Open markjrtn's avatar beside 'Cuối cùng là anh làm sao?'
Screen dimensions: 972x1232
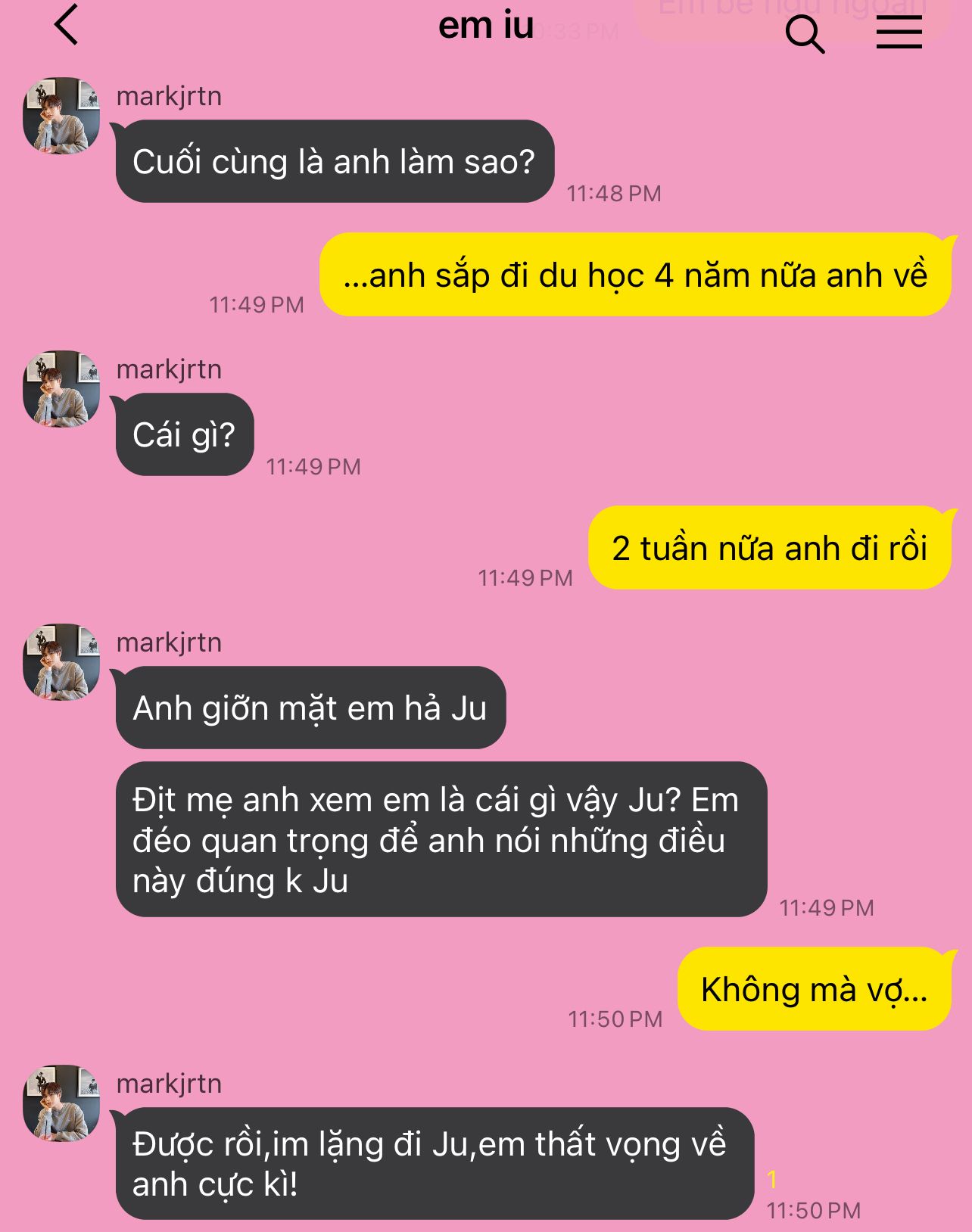(61, 116)
